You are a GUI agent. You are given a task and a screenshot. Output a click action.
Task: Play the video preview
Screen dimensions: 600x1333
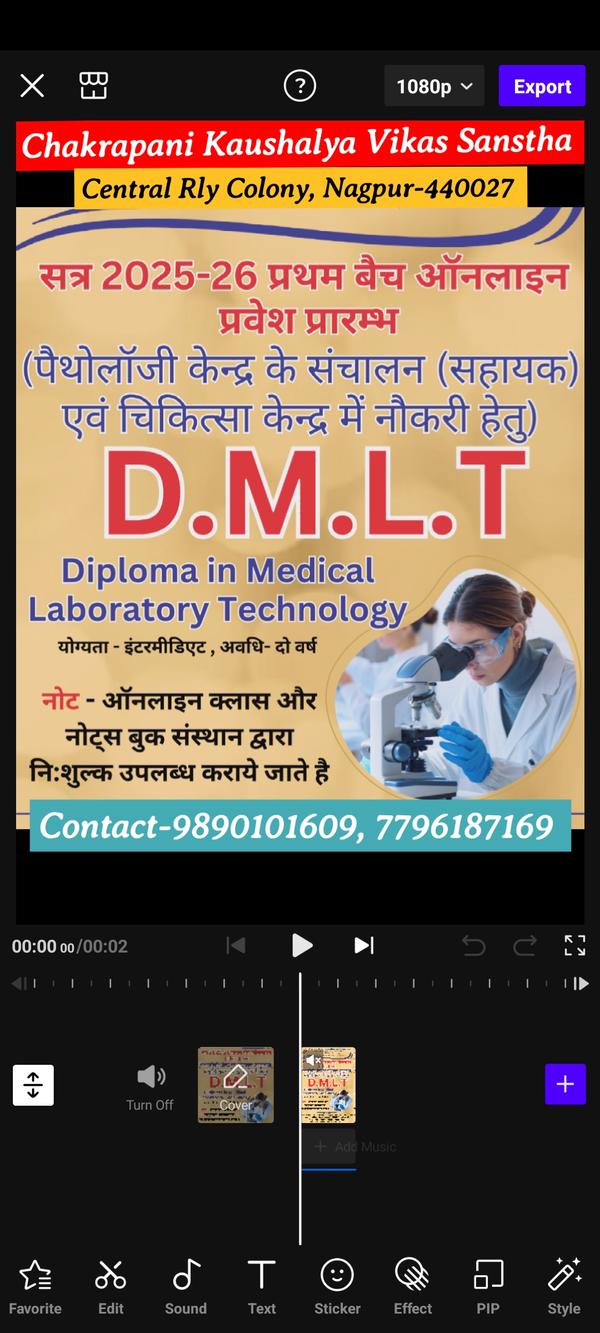point(301,945)
